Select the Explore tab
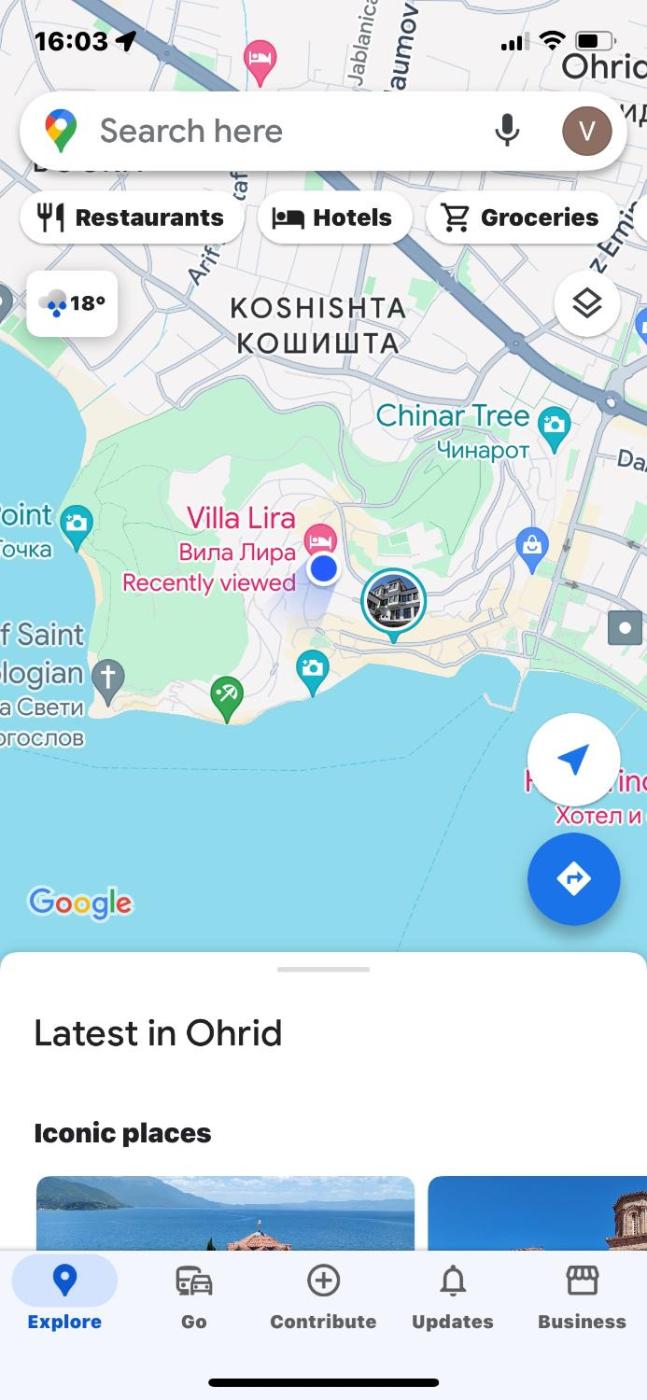 point(64,1297)
